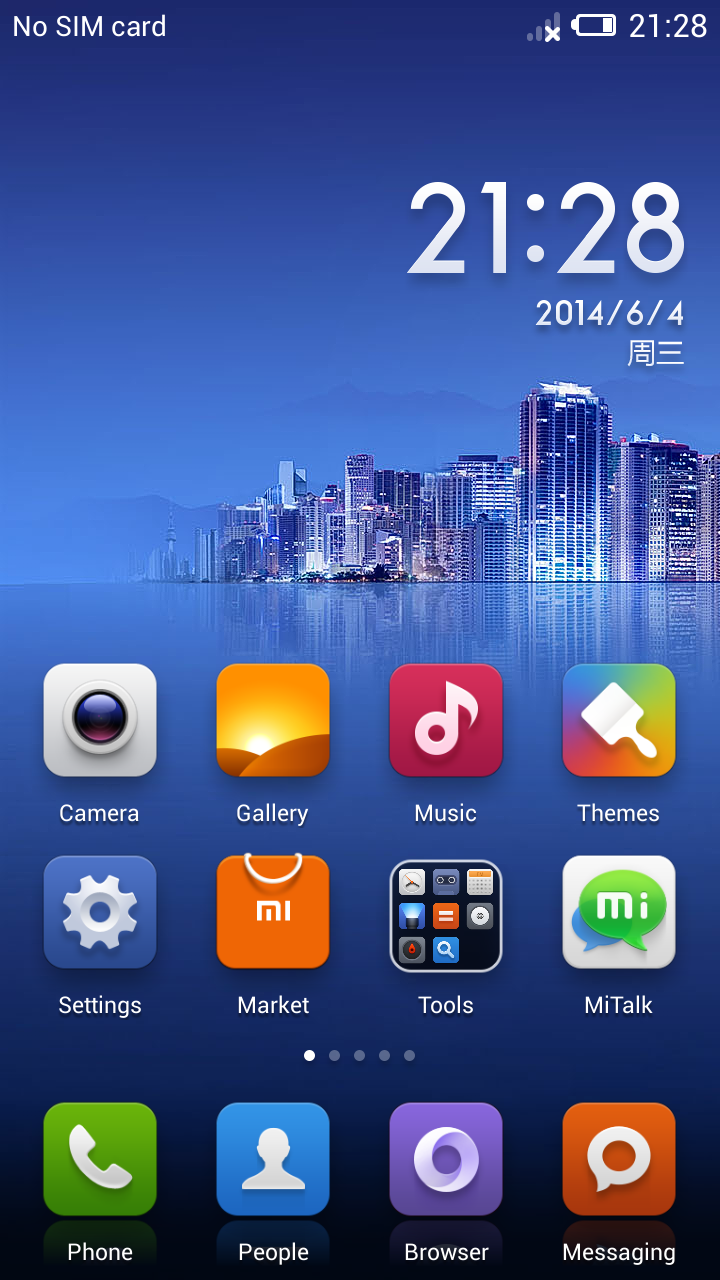This screenshot has height=1280, width=720.
Task: Go to Settings
Action: point(100,912)
